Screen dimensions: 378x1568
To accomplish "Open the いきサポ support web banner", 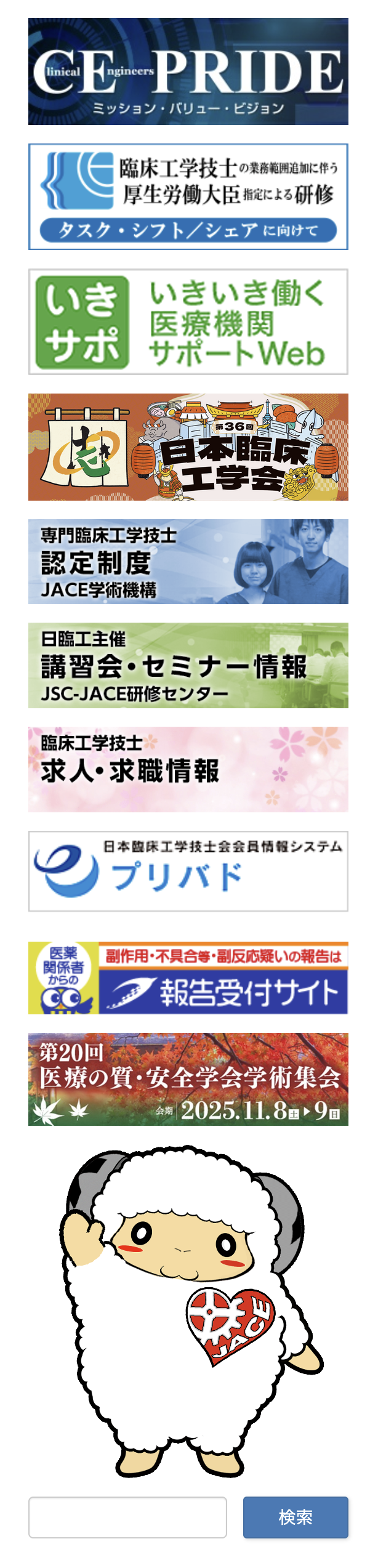I will click(x=188, y=321).
